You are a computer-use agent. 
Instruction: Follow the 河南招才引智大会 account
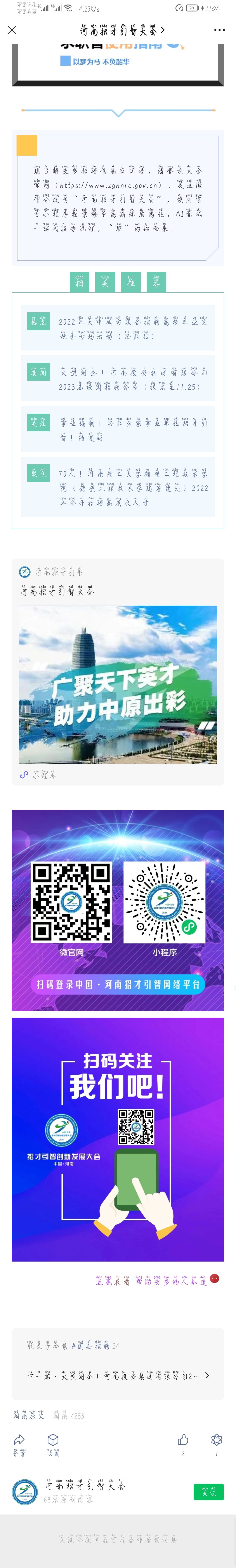208,1492
